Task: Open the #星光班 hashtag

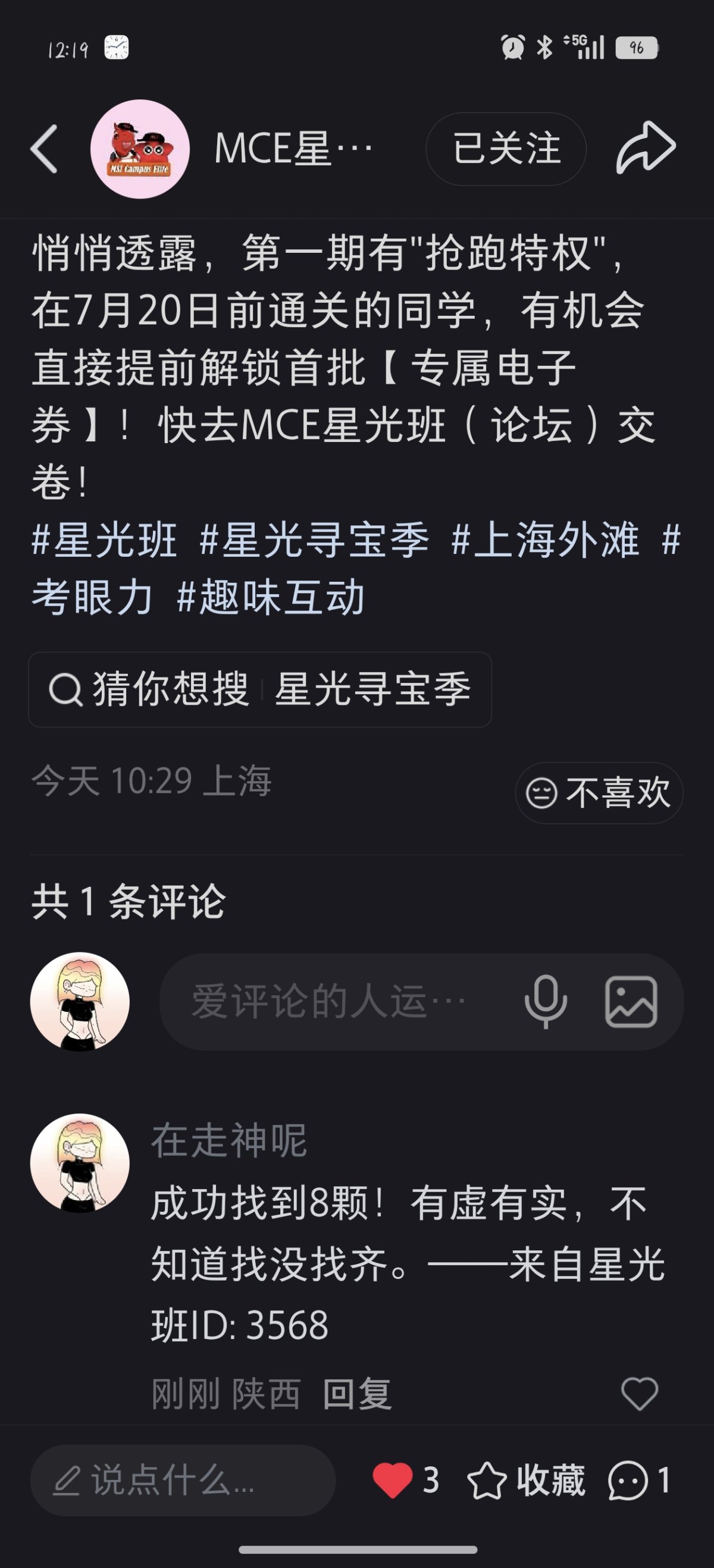Action: [104, 540]
